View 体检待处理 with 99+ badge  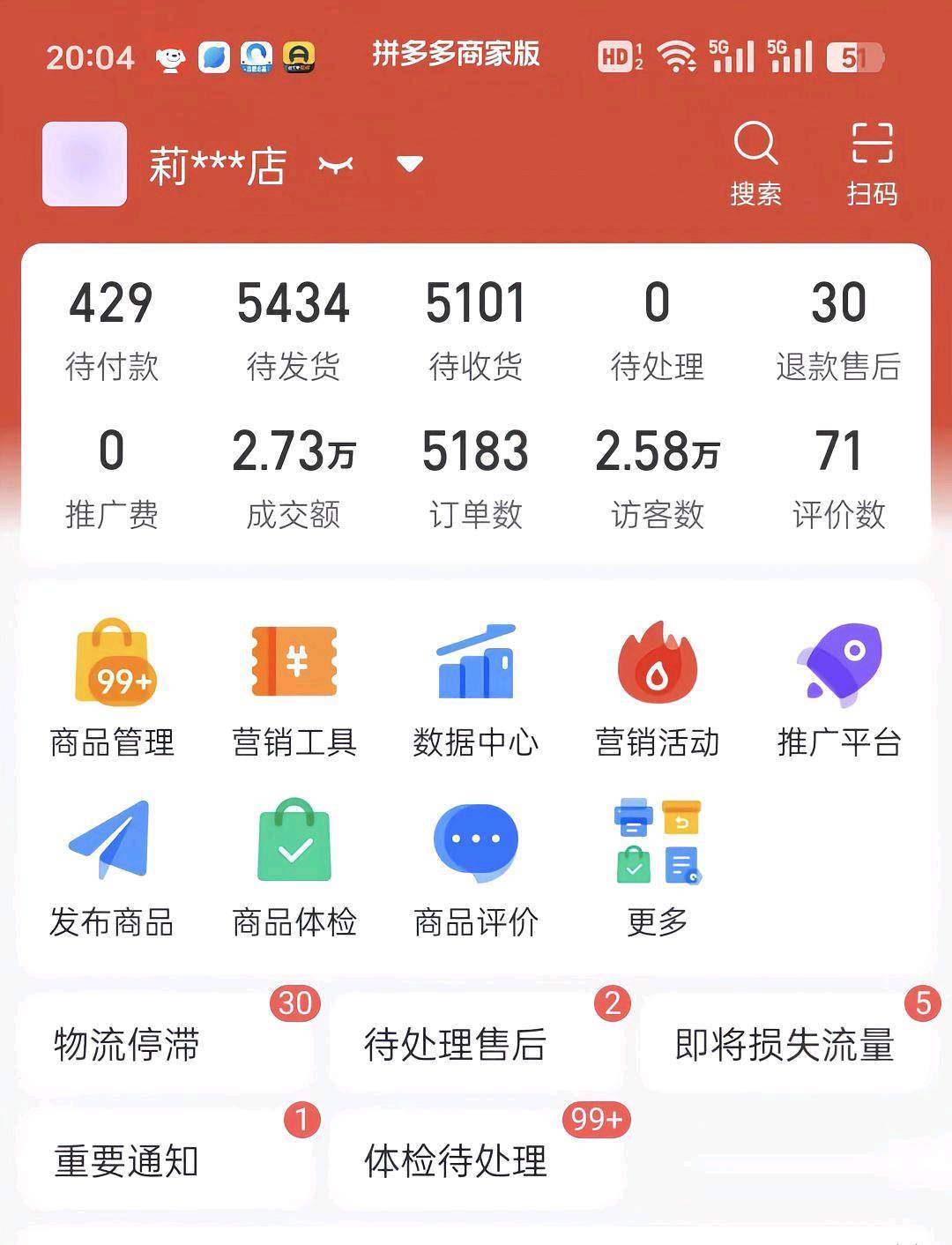point(454,1162)
